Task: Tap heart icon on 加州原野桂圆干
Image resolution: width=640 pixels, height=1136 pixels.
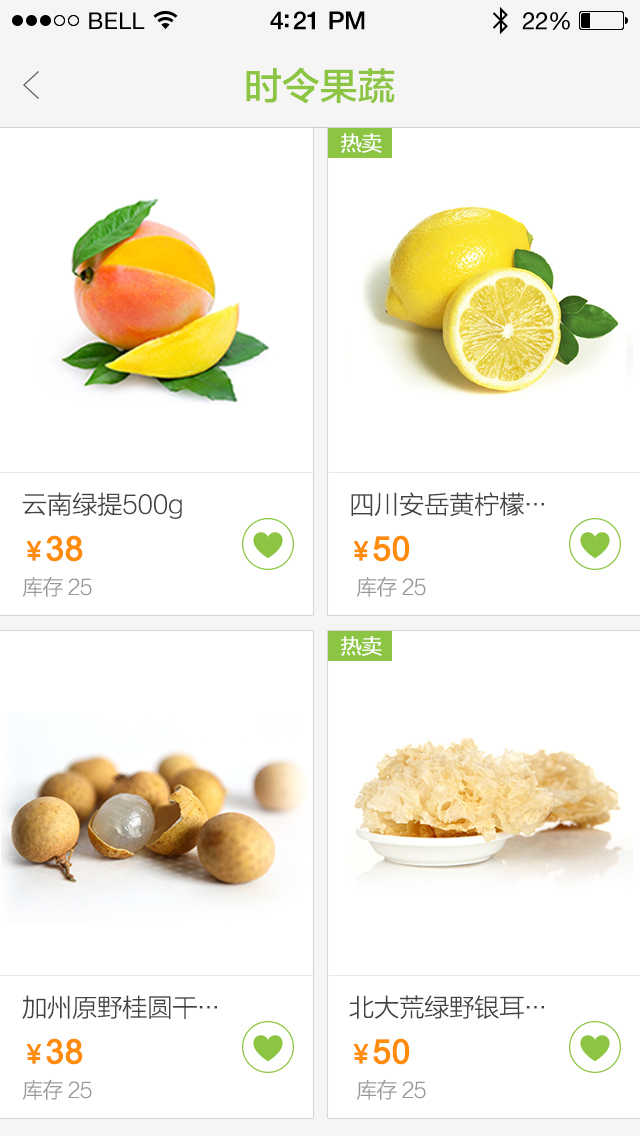Action: tap(268, 1047)
